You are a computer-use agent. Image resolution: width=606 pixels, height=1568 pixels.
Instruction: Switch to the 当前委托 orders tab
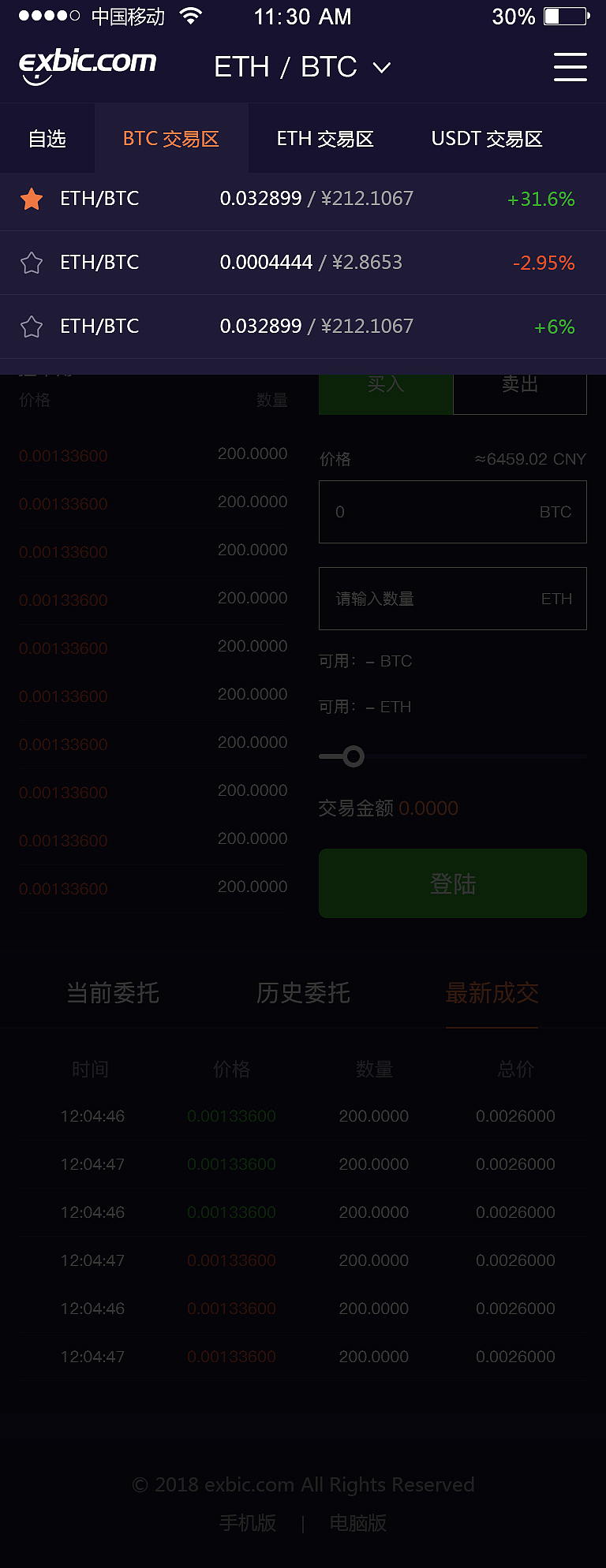click(x=113, y=993)
